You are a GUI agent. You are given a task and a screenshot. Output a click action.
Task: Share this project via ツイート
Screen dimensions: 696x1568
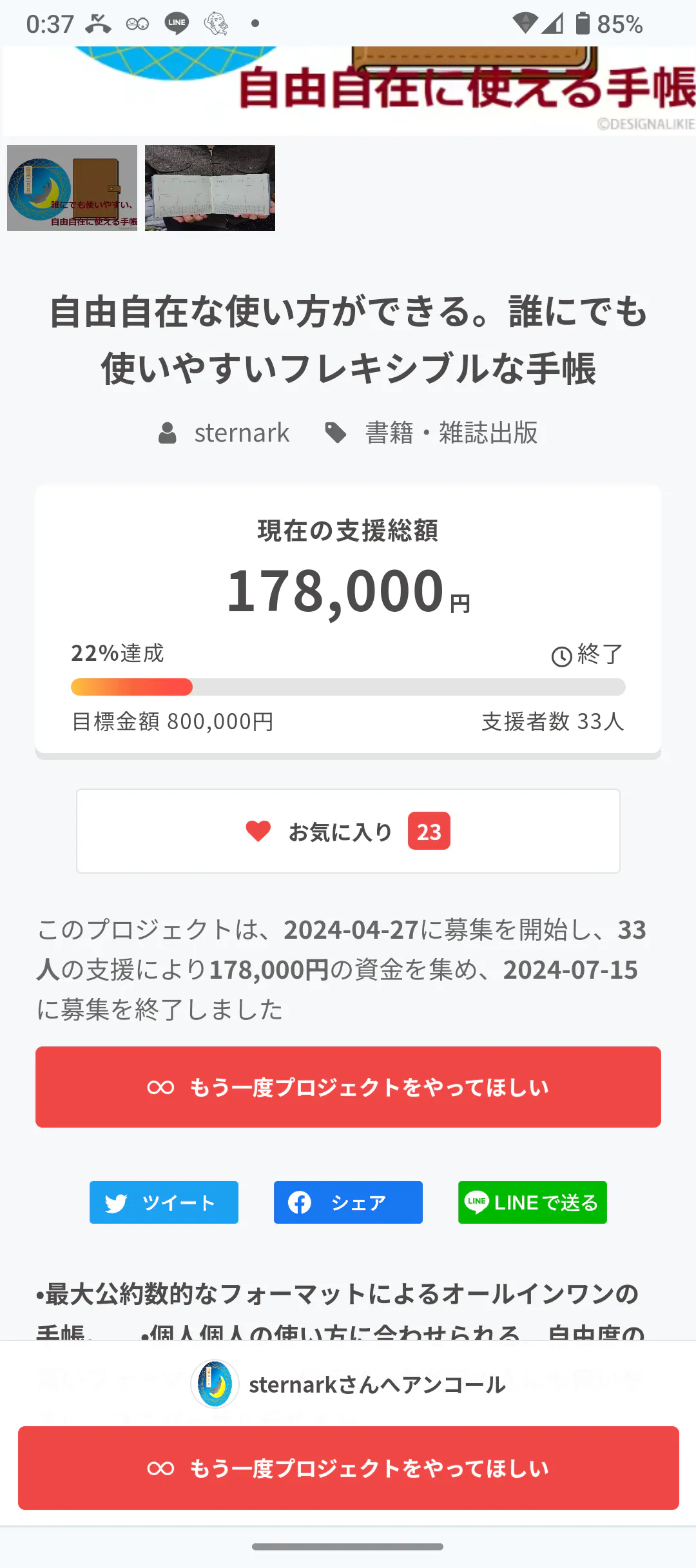tap(164, 1202)
